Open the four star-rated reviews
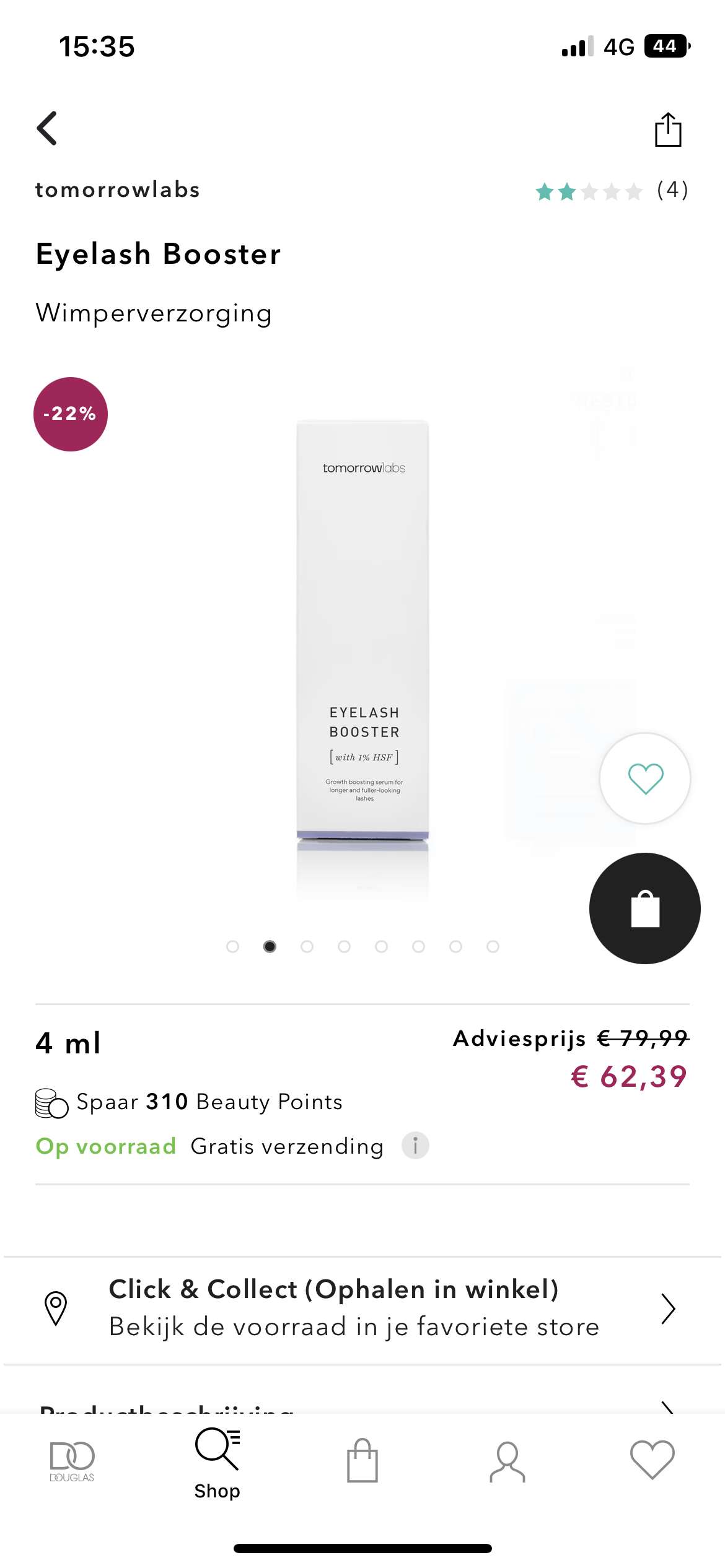725x1568 pixels. point(612,191)
